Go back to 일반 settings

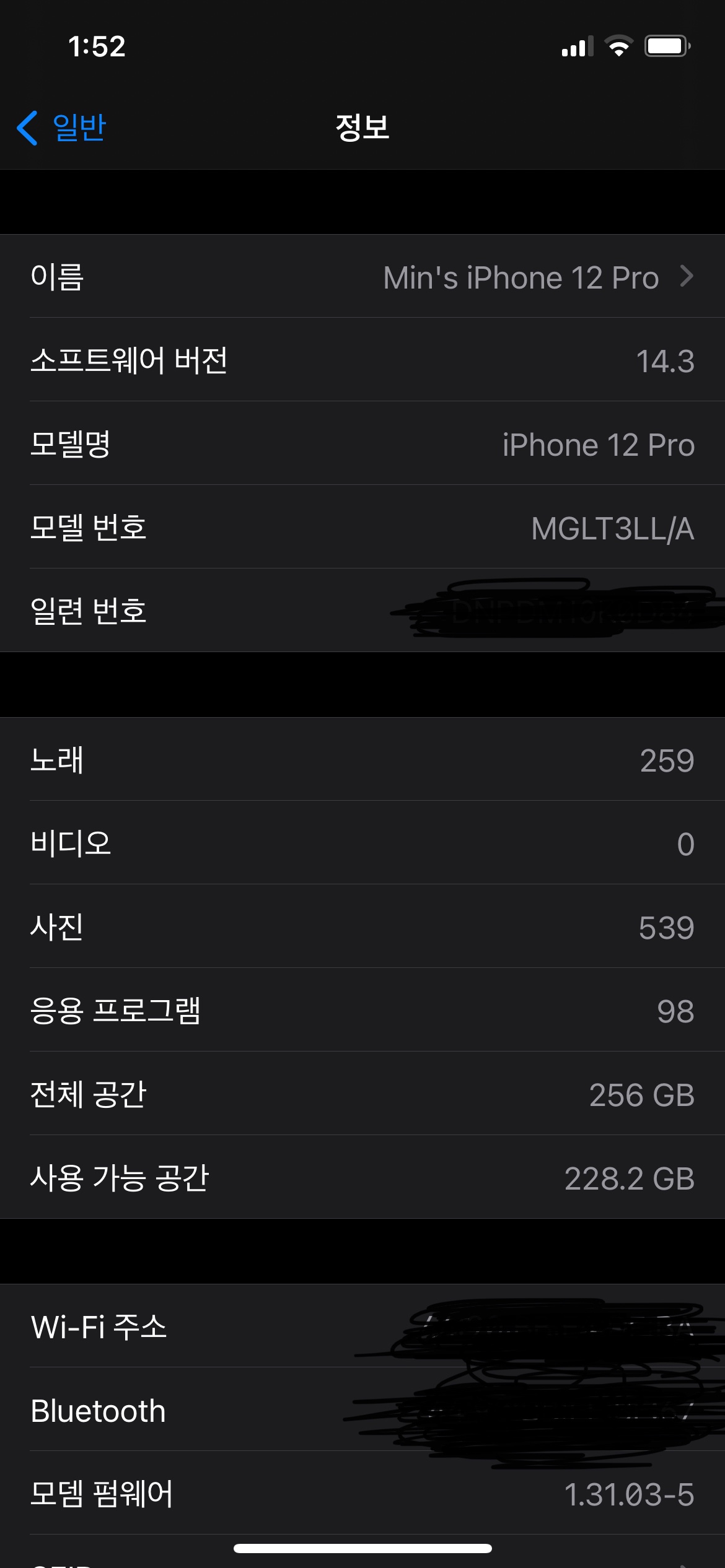click(x=62, y=128)
